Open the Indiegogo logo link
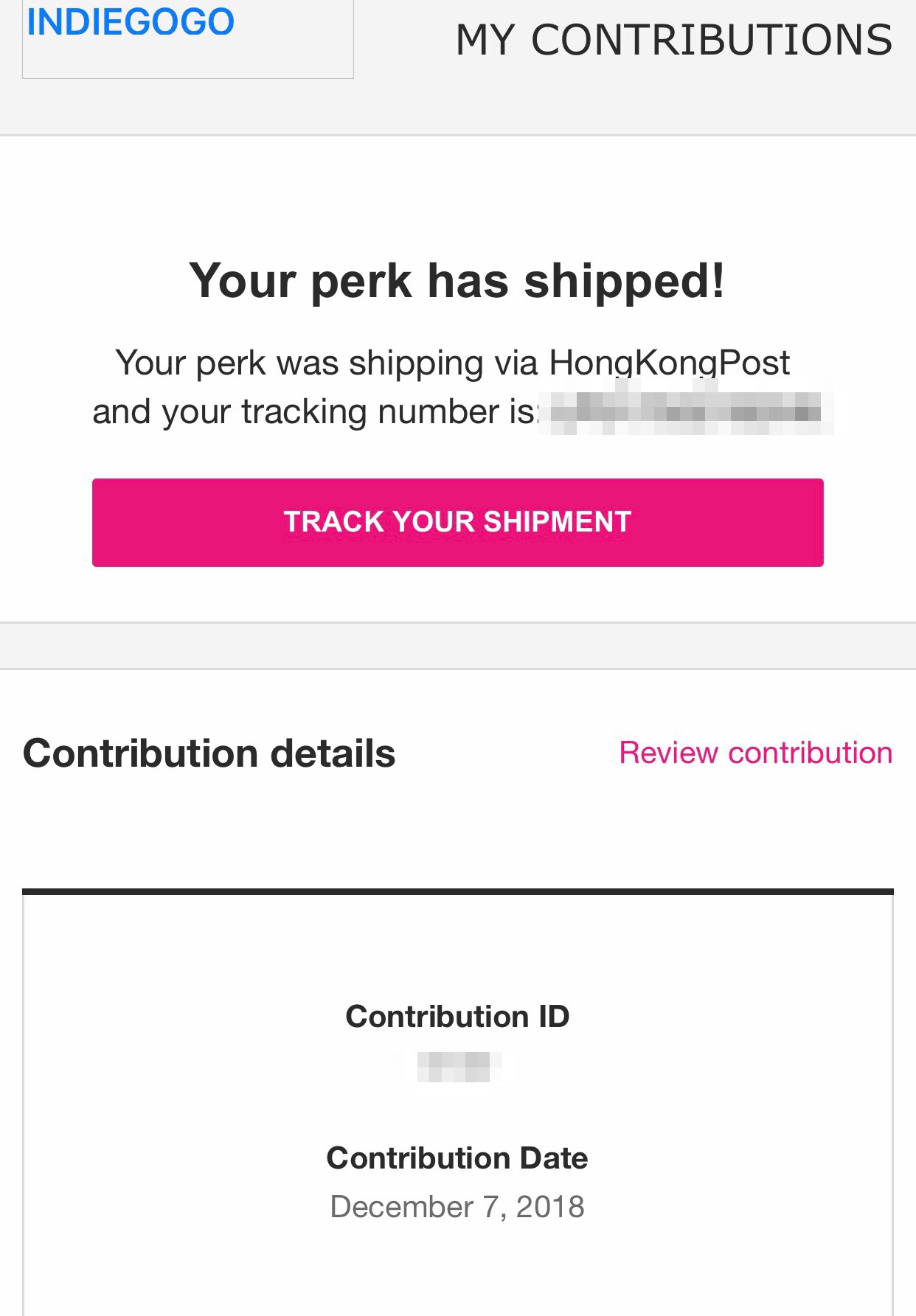 pos(131,22)
